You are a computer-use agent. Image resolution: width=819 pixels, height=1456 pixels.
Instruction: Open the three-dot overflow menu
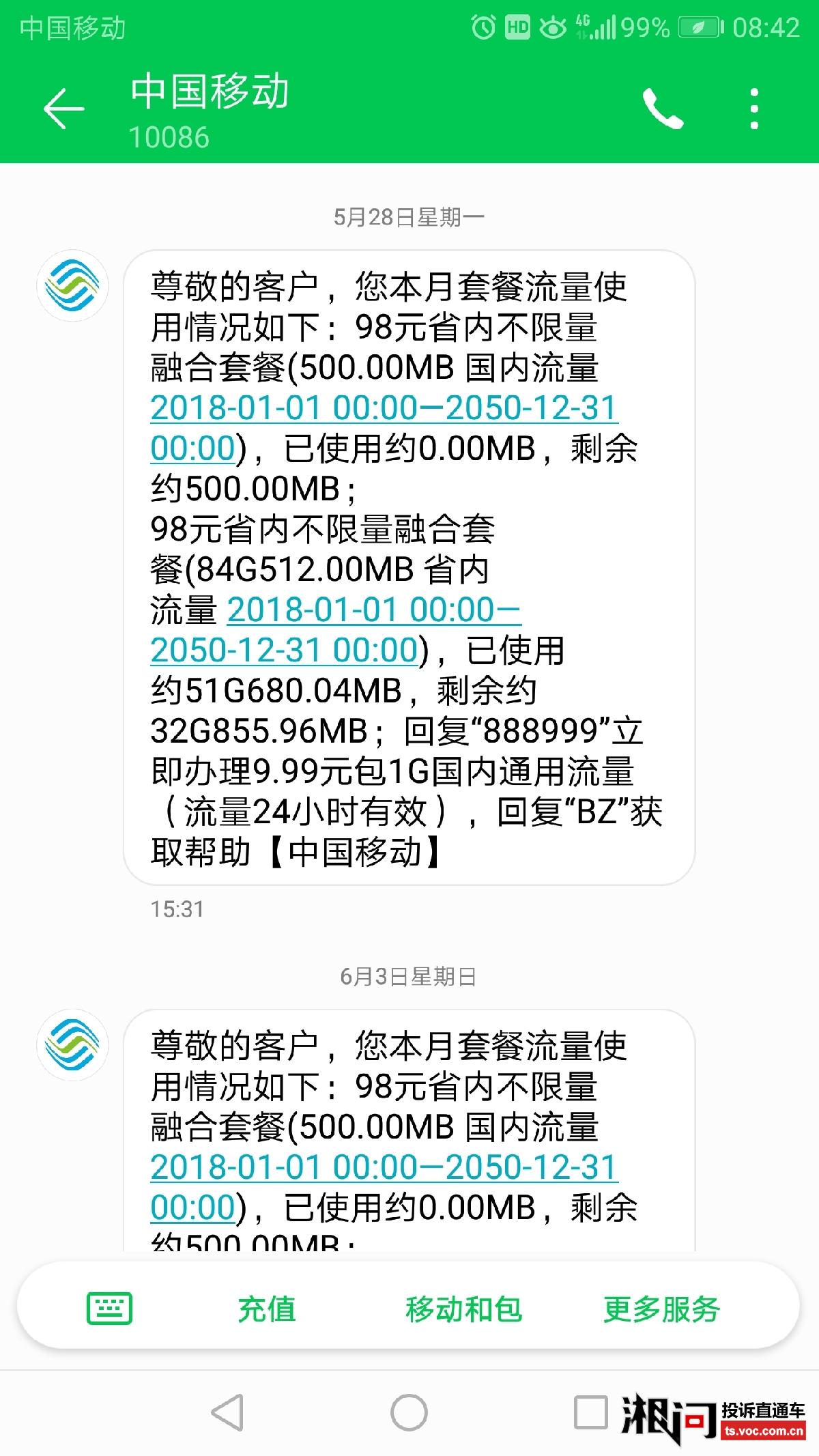click(x=754, y=109)
